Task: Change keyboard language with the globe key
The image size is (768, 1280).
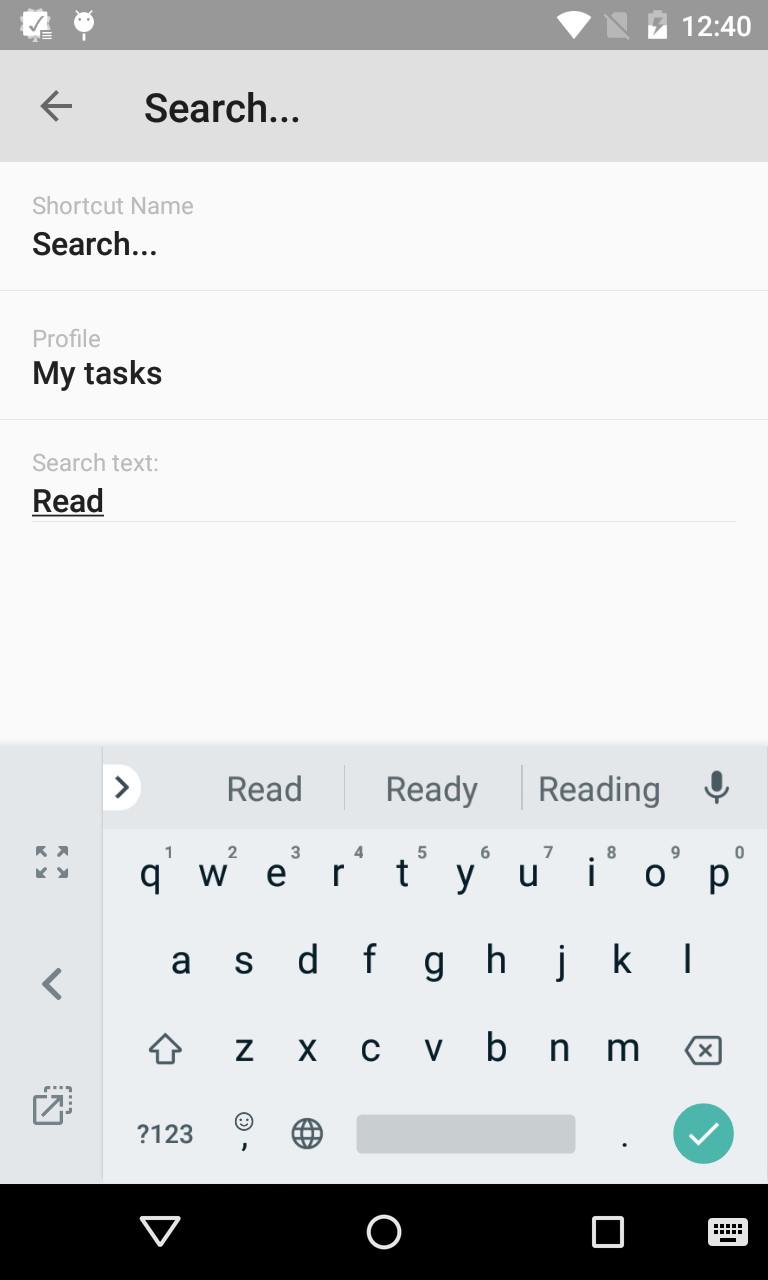Action: coord(307,1134)
